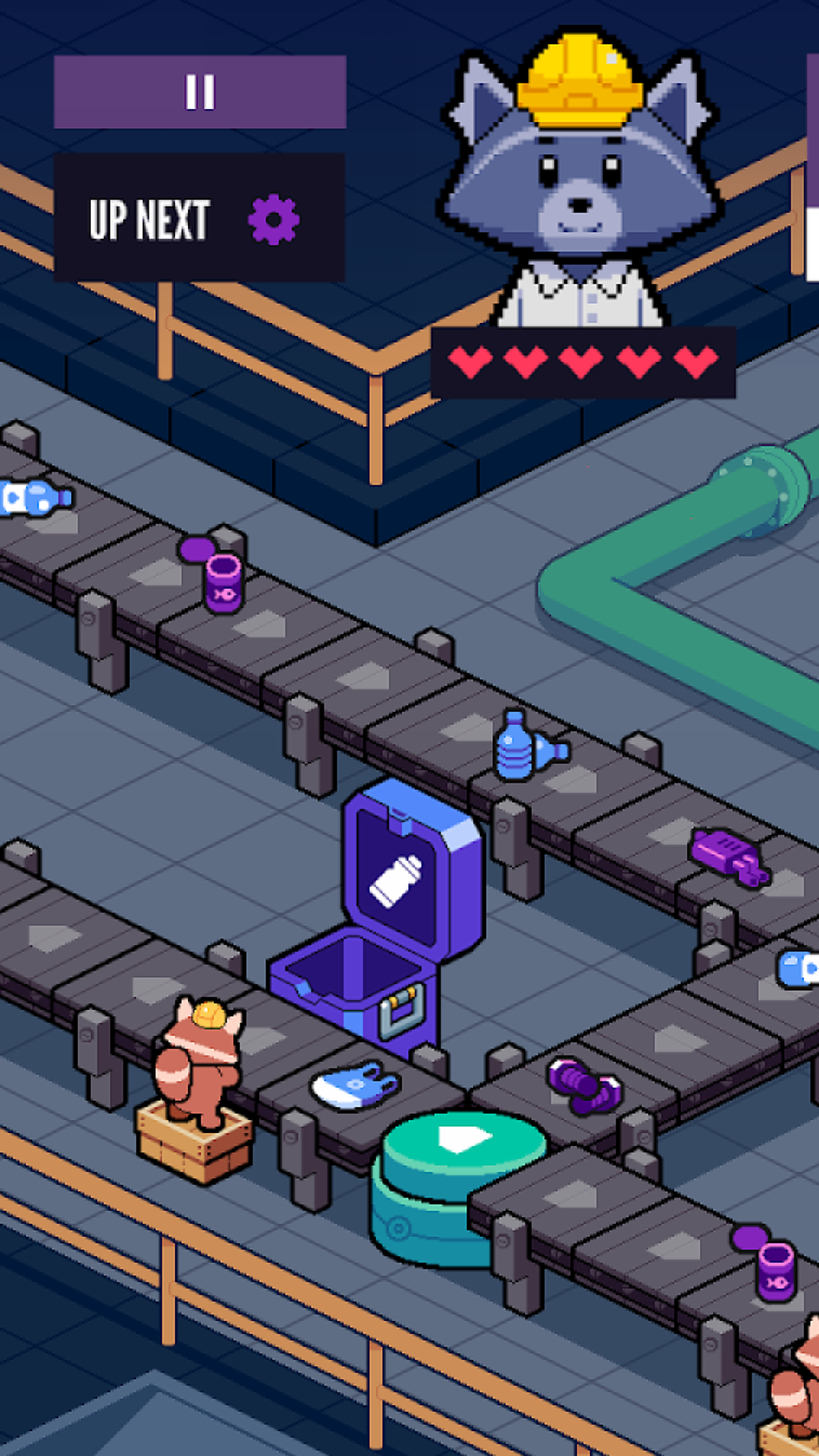Image resolution: width=819 pixels, height=1456 pixels.
Task: Pause the game
Action: [x=200, y=92]
